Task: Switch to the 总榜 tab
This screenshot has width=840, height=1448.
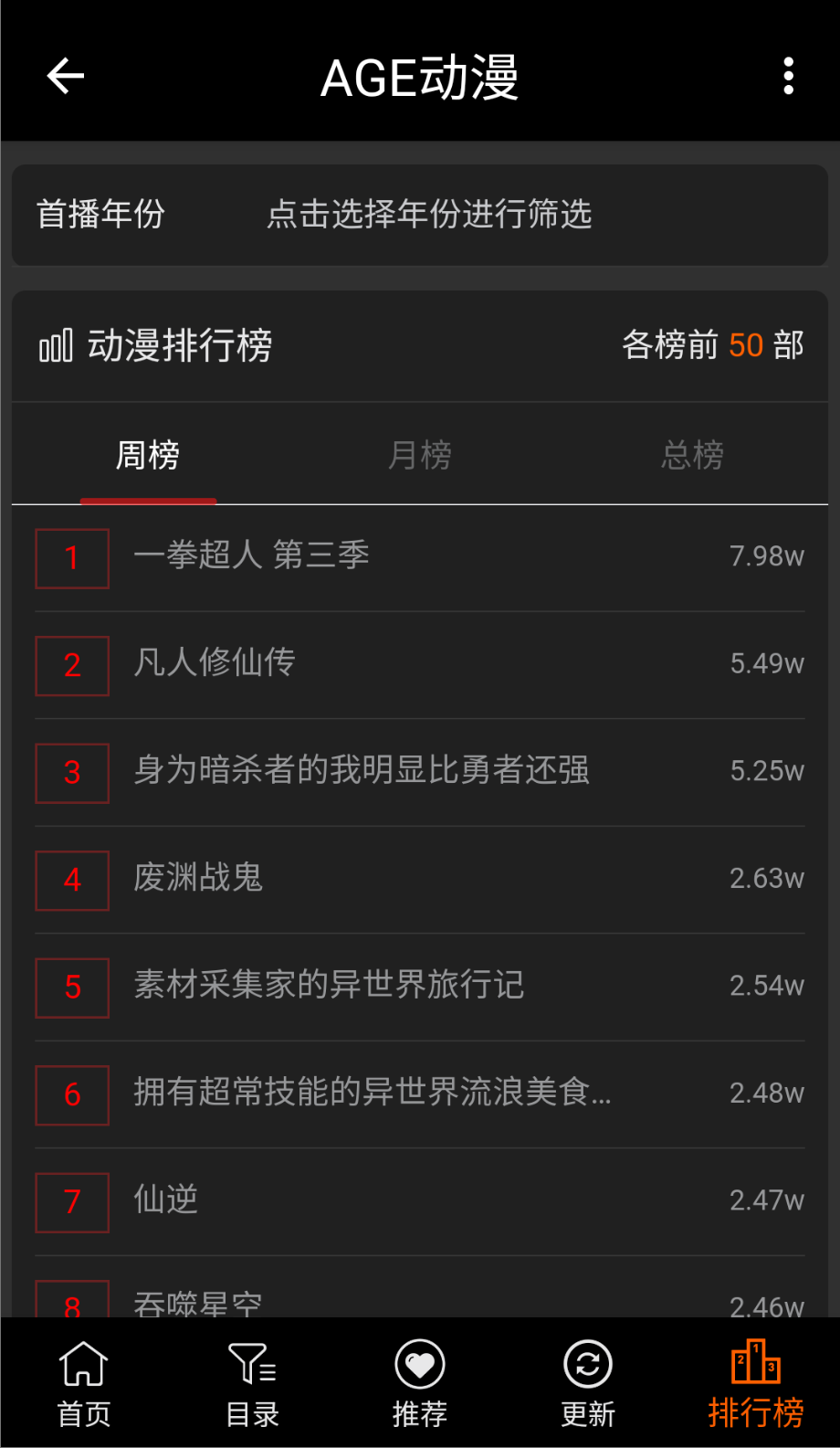Action: (692, 455)
